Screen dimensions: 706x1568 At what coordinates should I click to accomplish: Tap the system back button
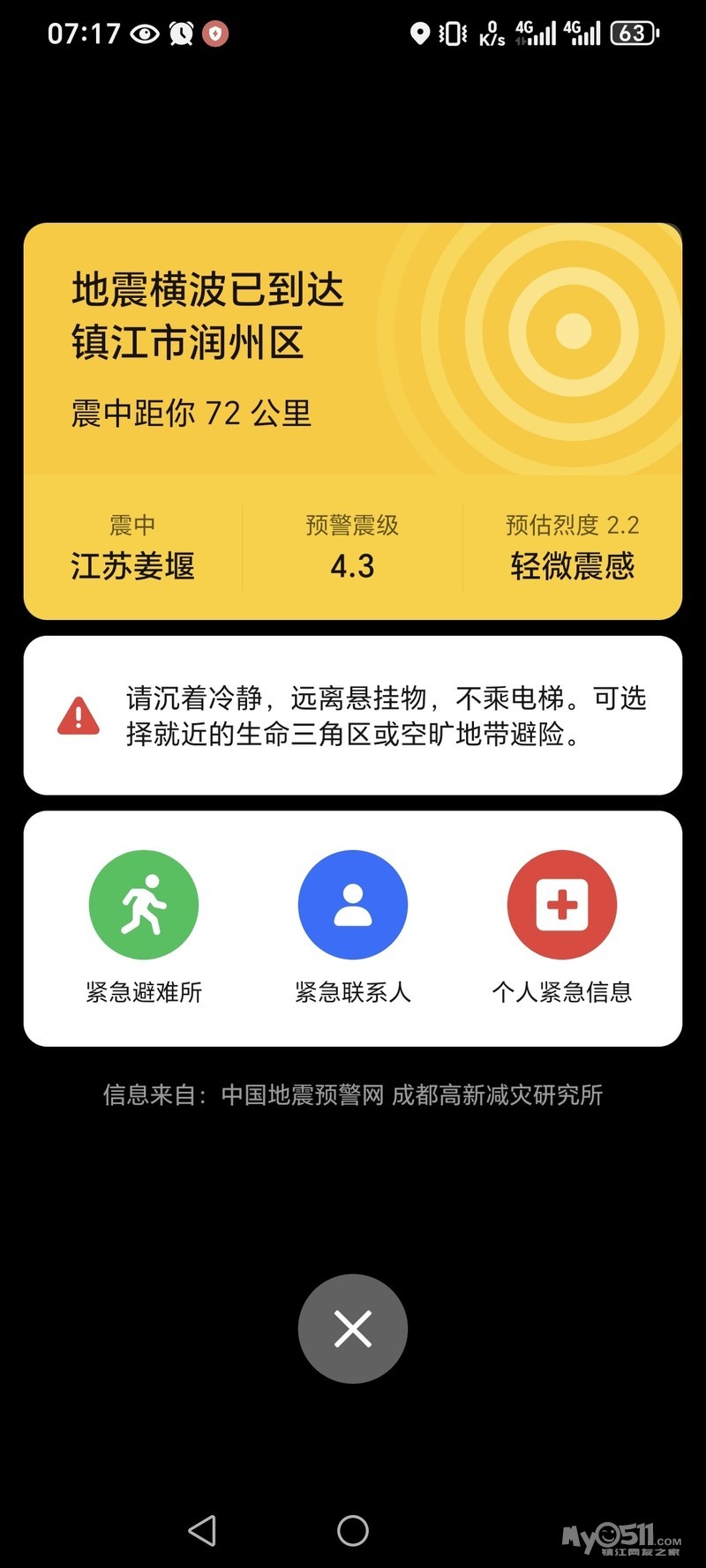(203, 1530)
